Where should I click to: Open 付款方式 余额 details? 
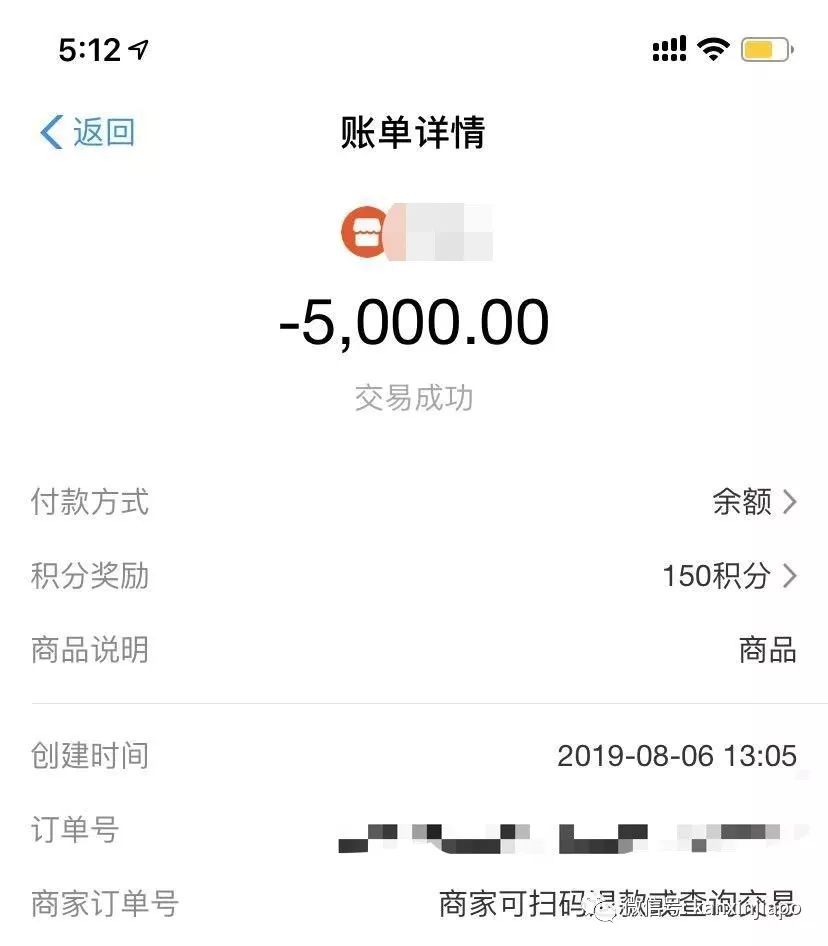[754, 502]
